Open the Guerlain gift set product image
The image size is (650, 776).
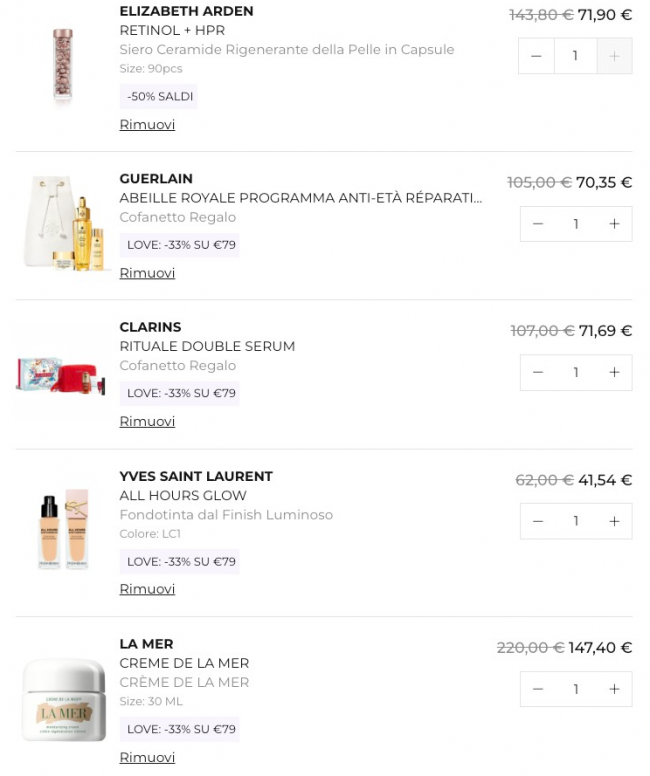[x=63, y=225]
